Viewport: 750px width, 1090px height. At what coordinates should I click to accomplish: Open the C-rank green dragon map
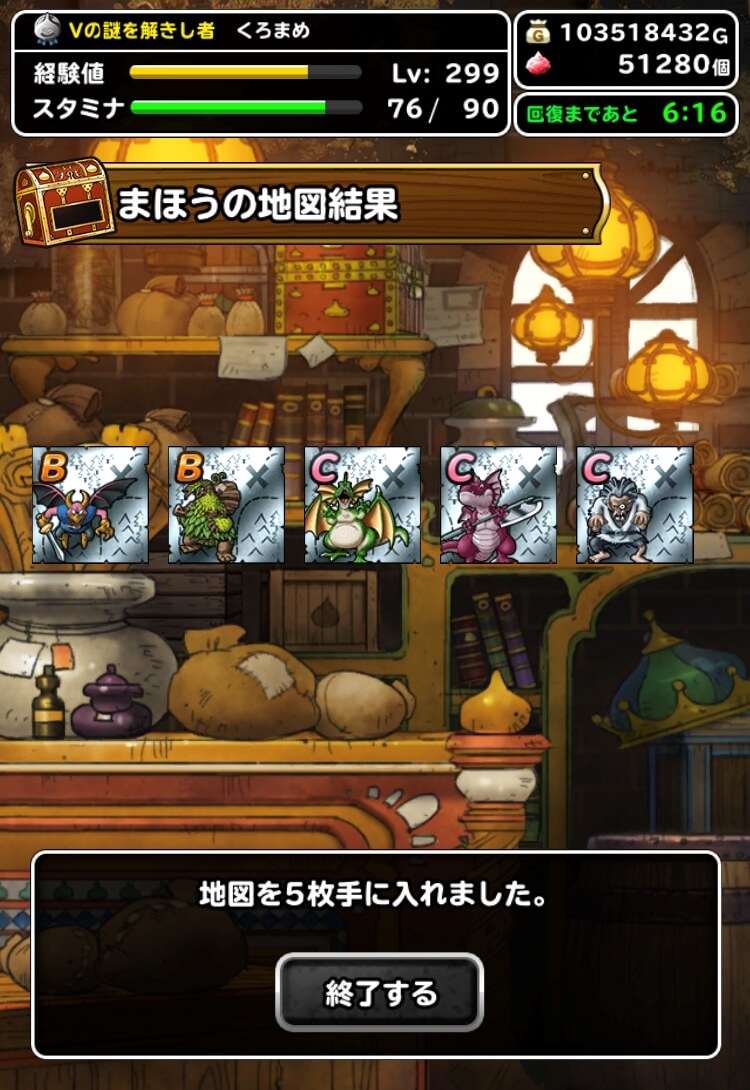pyautogui.click(x=362, y=505)
